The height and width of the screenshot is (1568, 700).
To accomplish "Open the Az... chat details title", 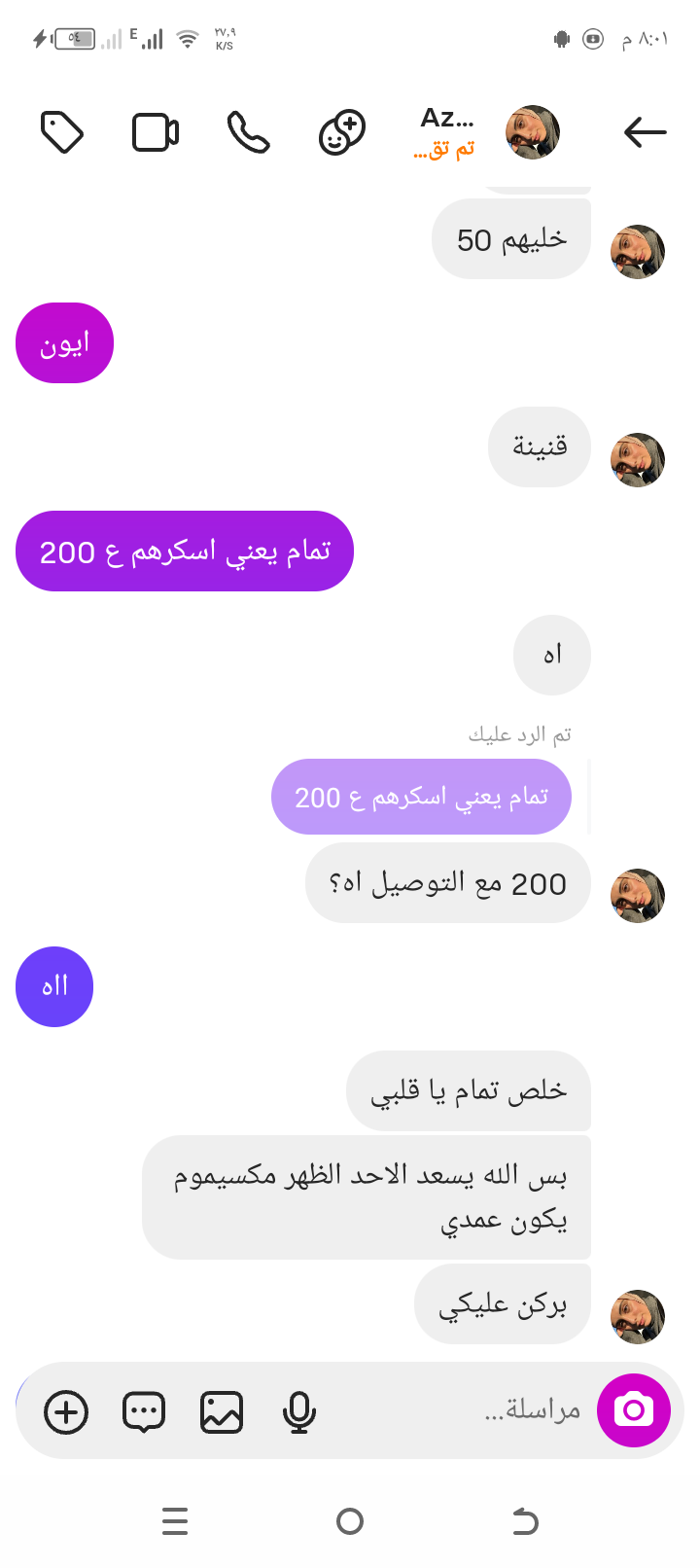I will click(x=447, y=130).
